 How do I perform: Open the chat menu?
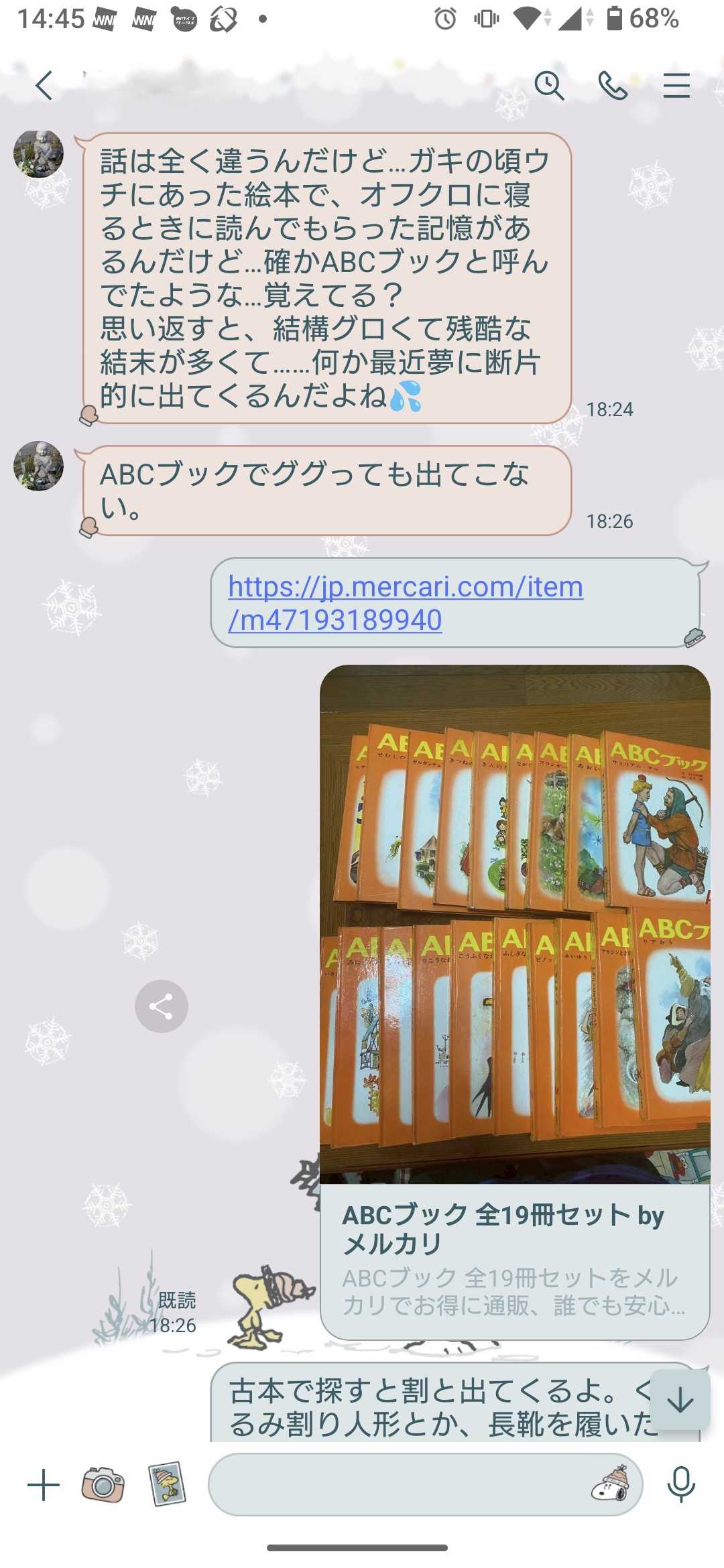[x=676, y=86]
